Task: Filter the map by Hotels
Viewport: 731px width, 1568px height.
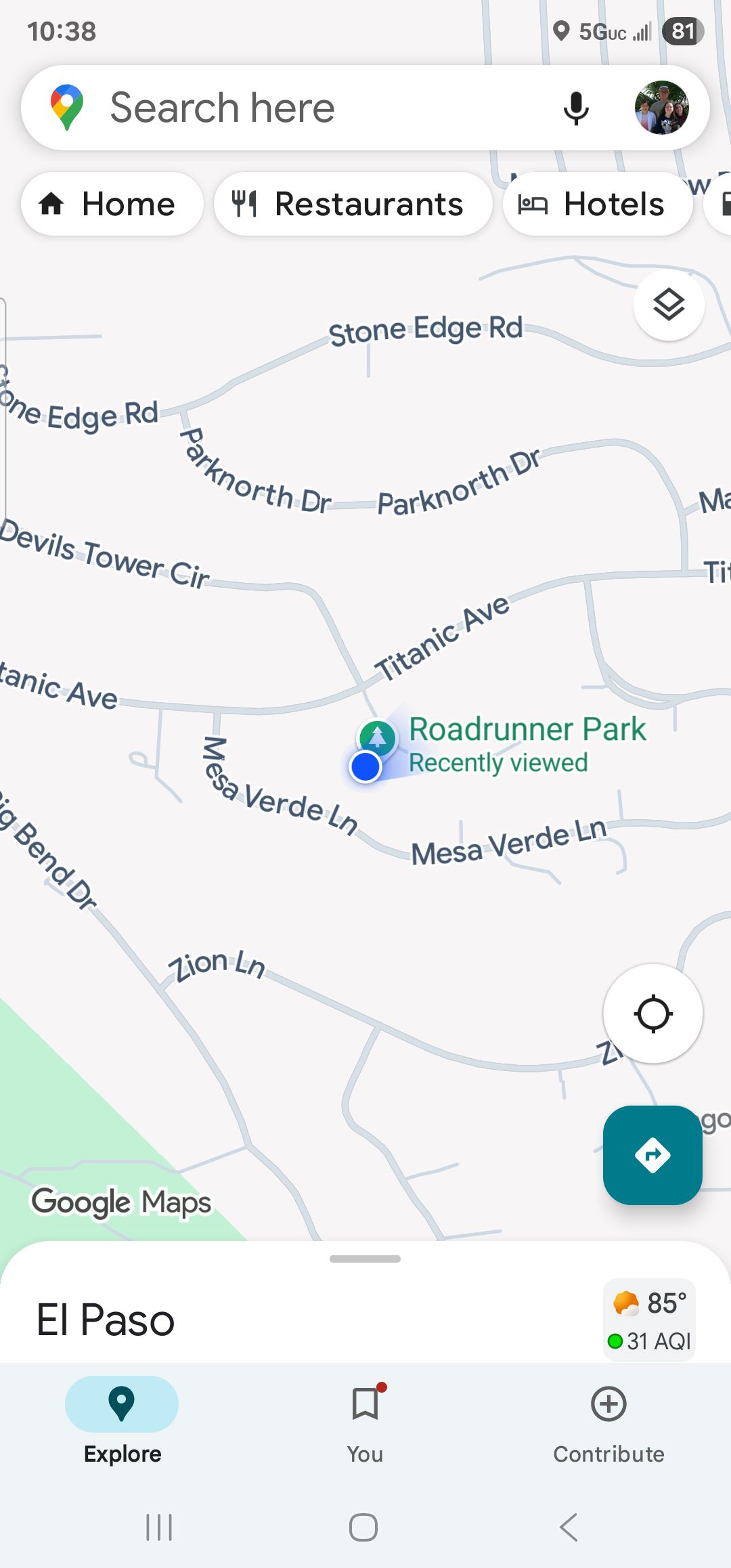Action: [x=598, y=204]
